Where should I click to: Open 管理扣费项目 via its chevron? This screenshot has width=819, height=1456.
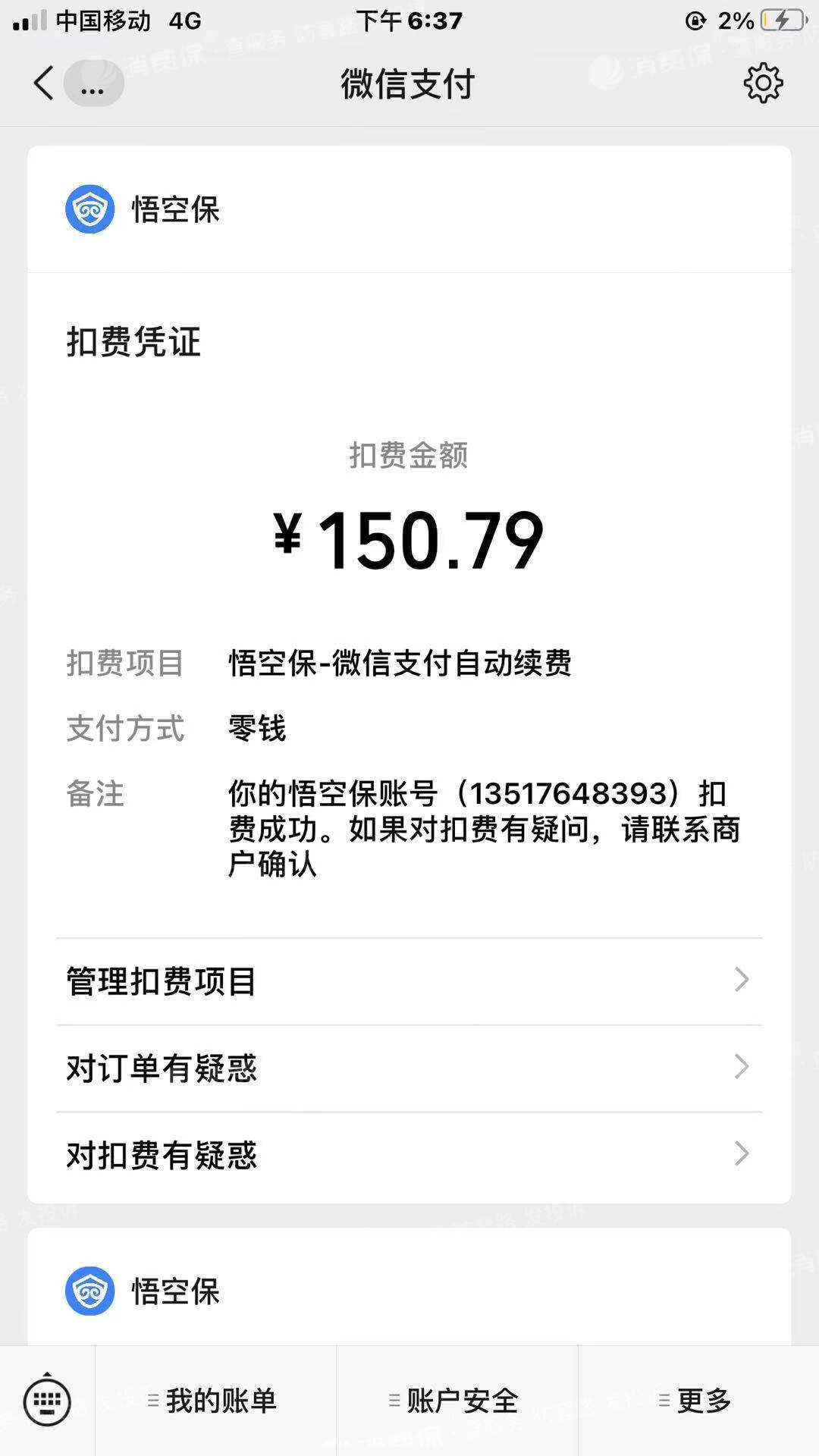(741, 981)
